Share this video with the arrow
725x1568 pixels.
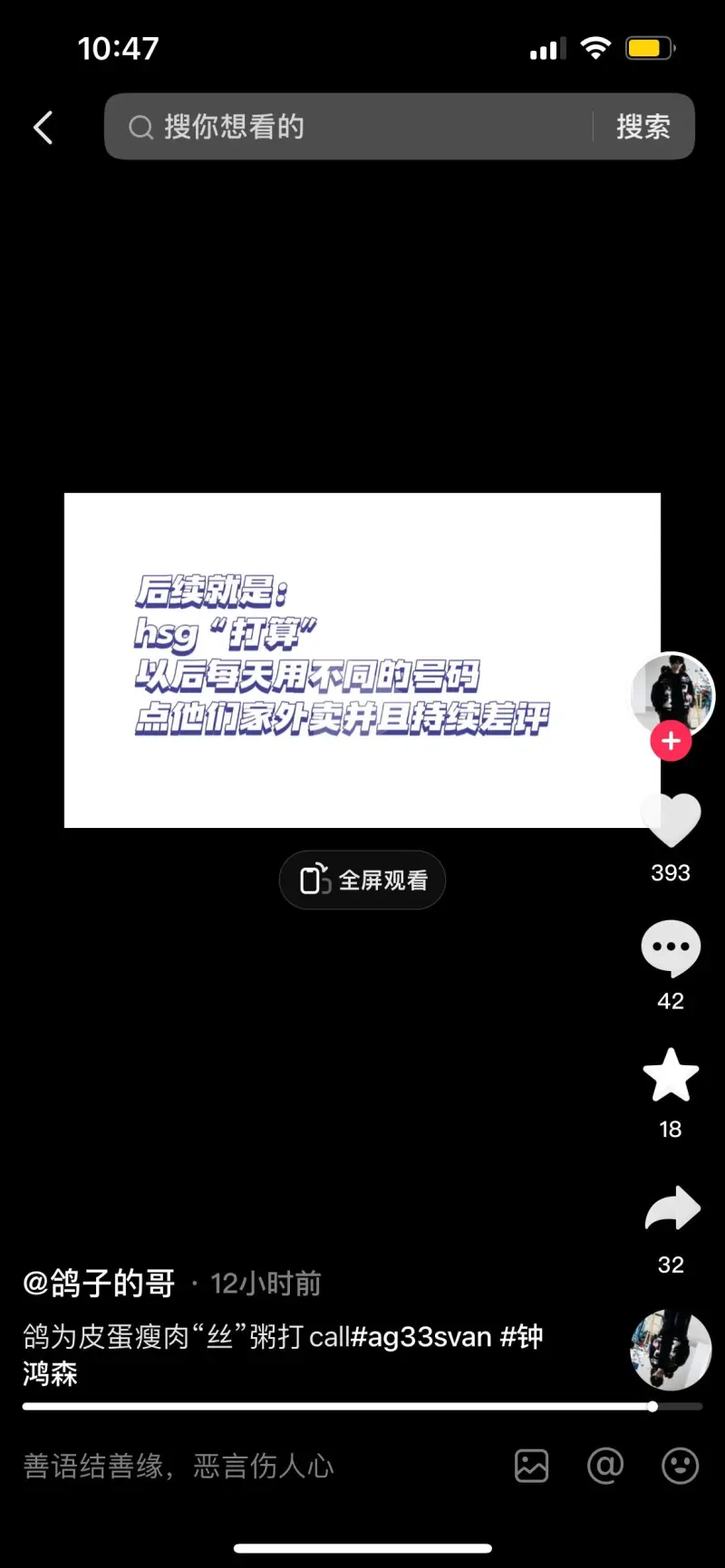coord(672,1209)
